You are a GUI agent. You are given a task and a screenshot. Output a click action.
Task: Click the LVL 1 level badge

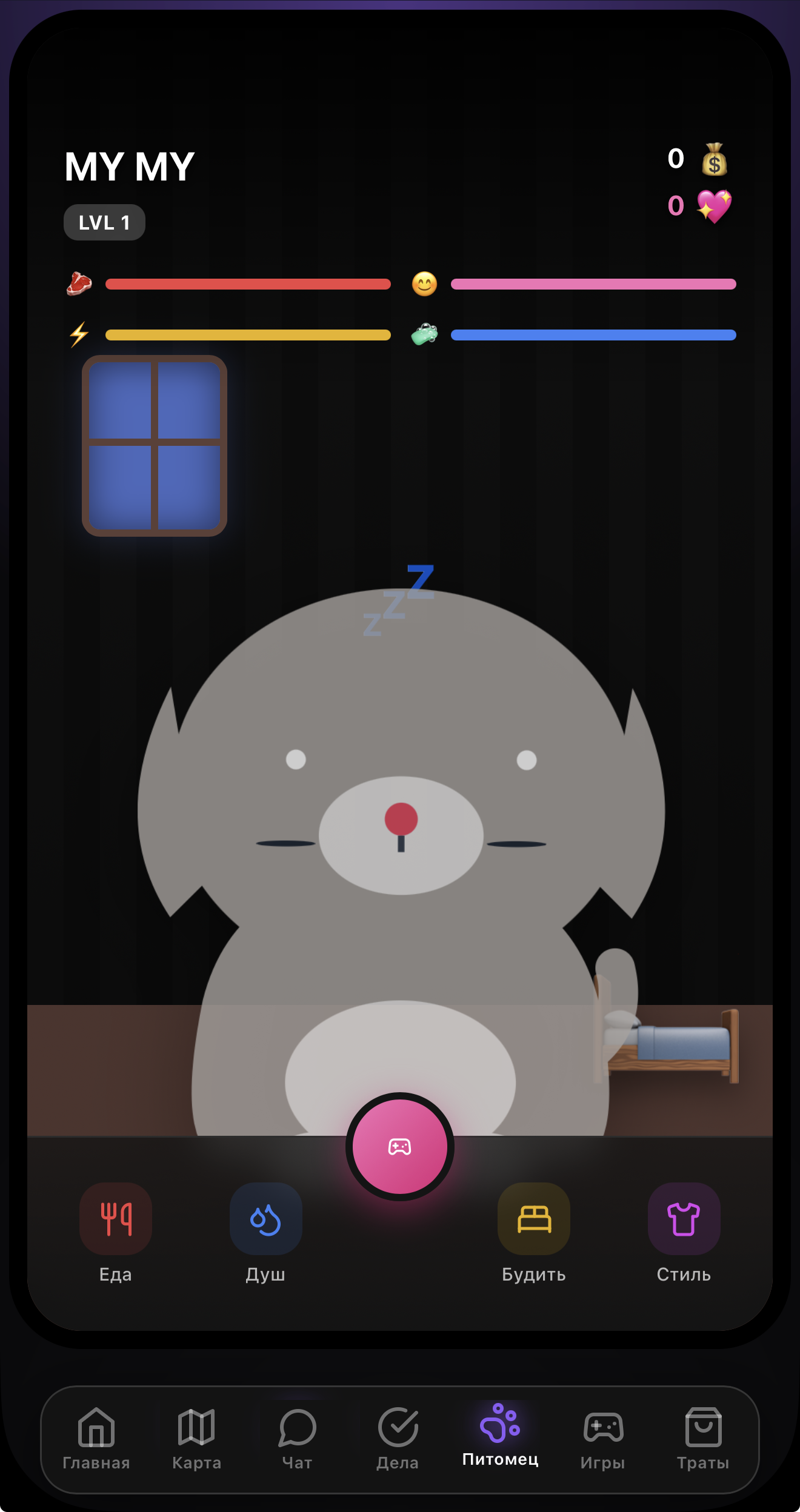click(x=104, y=222)
